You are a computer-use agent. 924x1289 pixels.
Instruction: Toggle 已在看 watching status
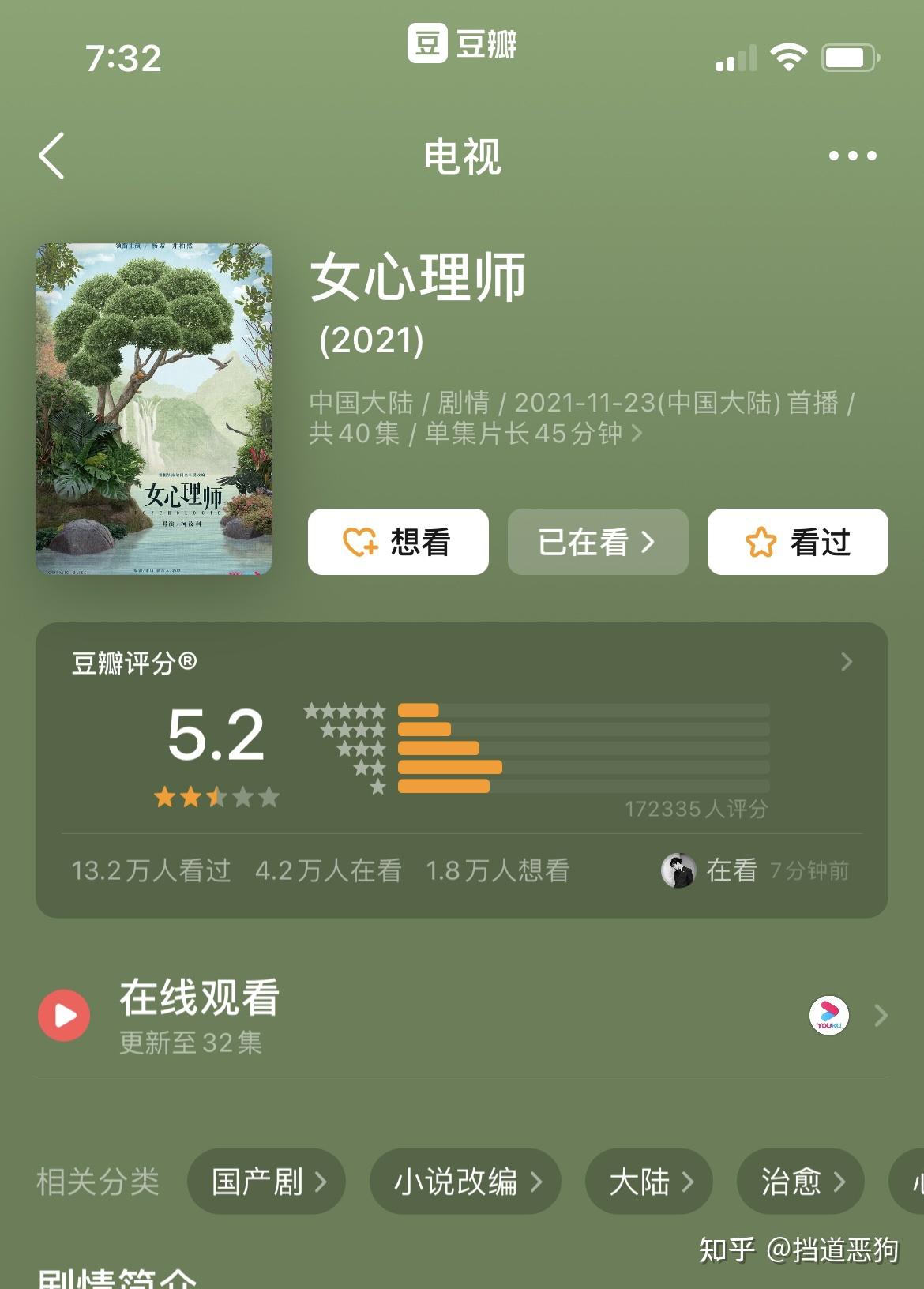[598, 542]
